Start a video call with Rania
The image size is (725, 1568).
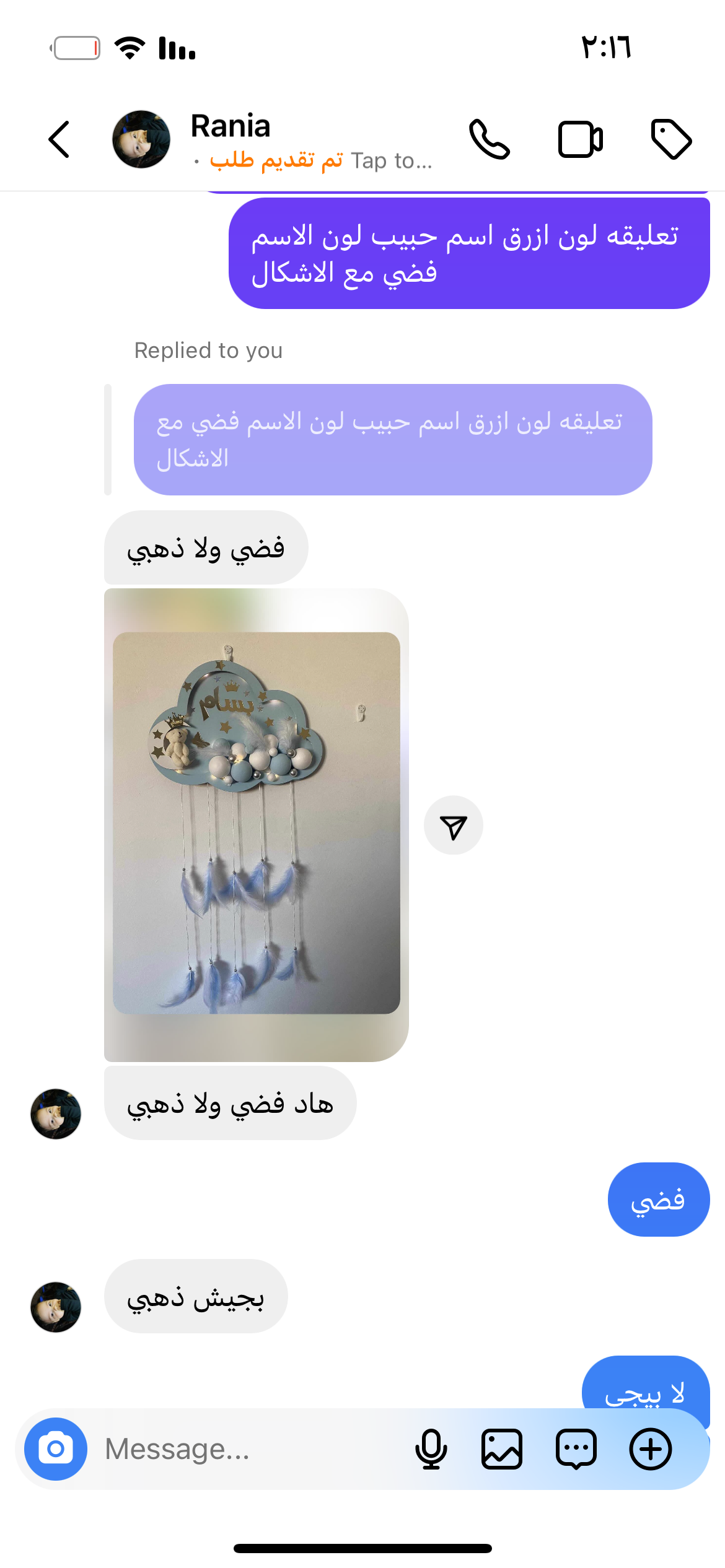pos(580,139)
